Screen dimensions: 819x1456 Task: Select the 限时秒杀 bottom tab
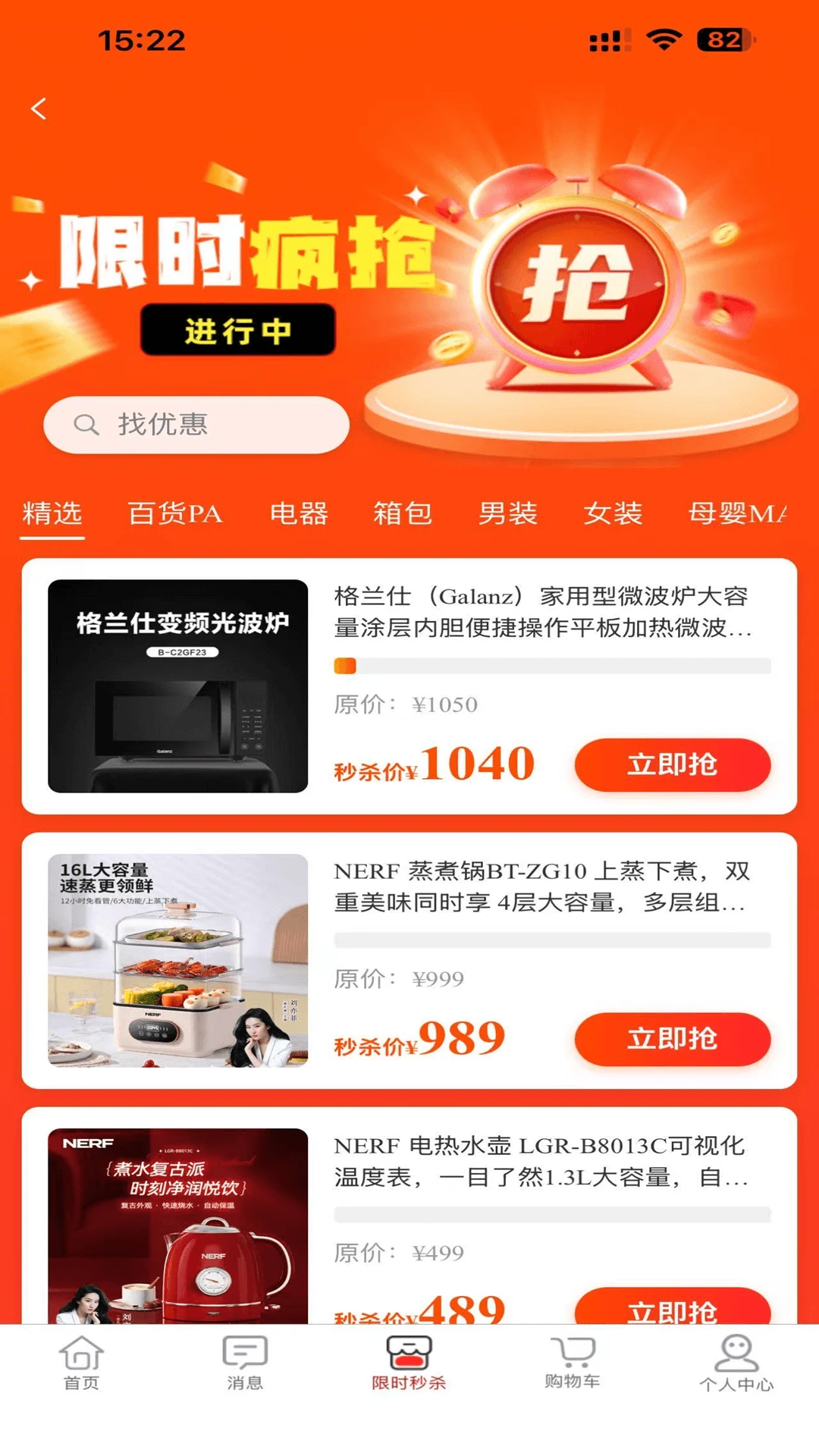(x=409, y=1363)
